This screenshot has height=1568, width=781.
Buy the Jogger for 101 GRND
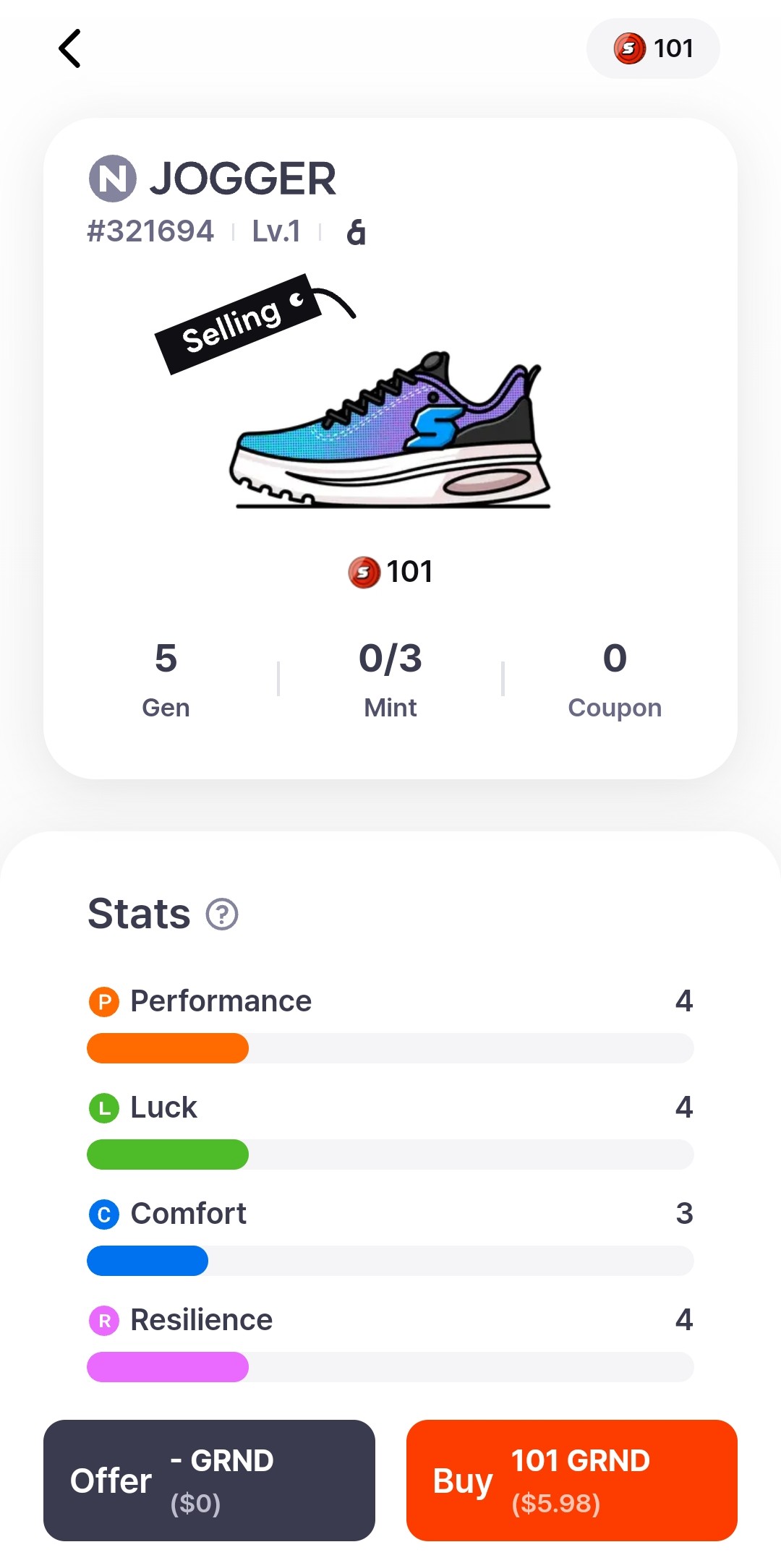click(571, 1480)
